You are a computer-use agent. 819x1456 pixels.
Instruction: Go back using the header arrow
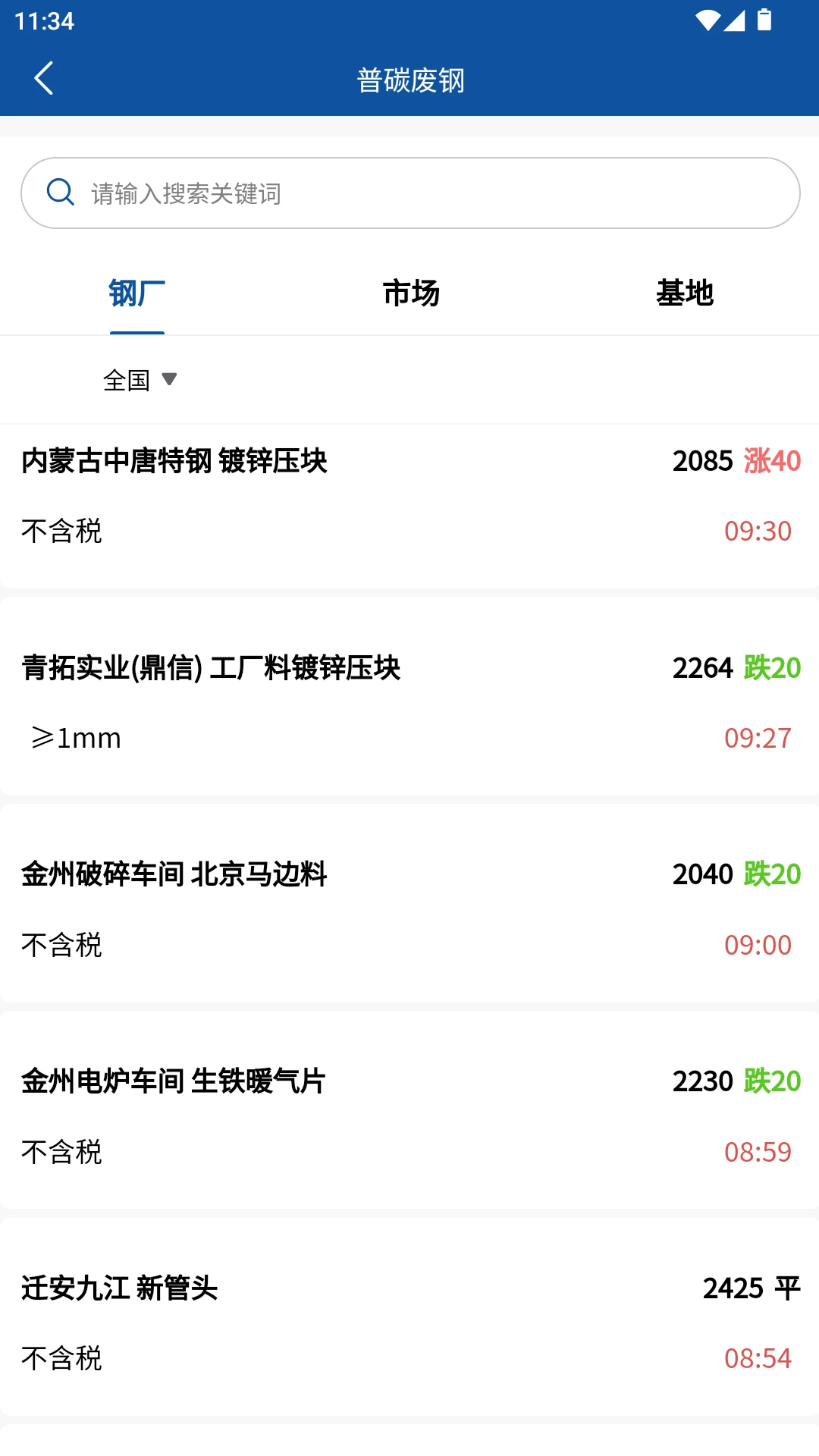[x=44, y=79]
